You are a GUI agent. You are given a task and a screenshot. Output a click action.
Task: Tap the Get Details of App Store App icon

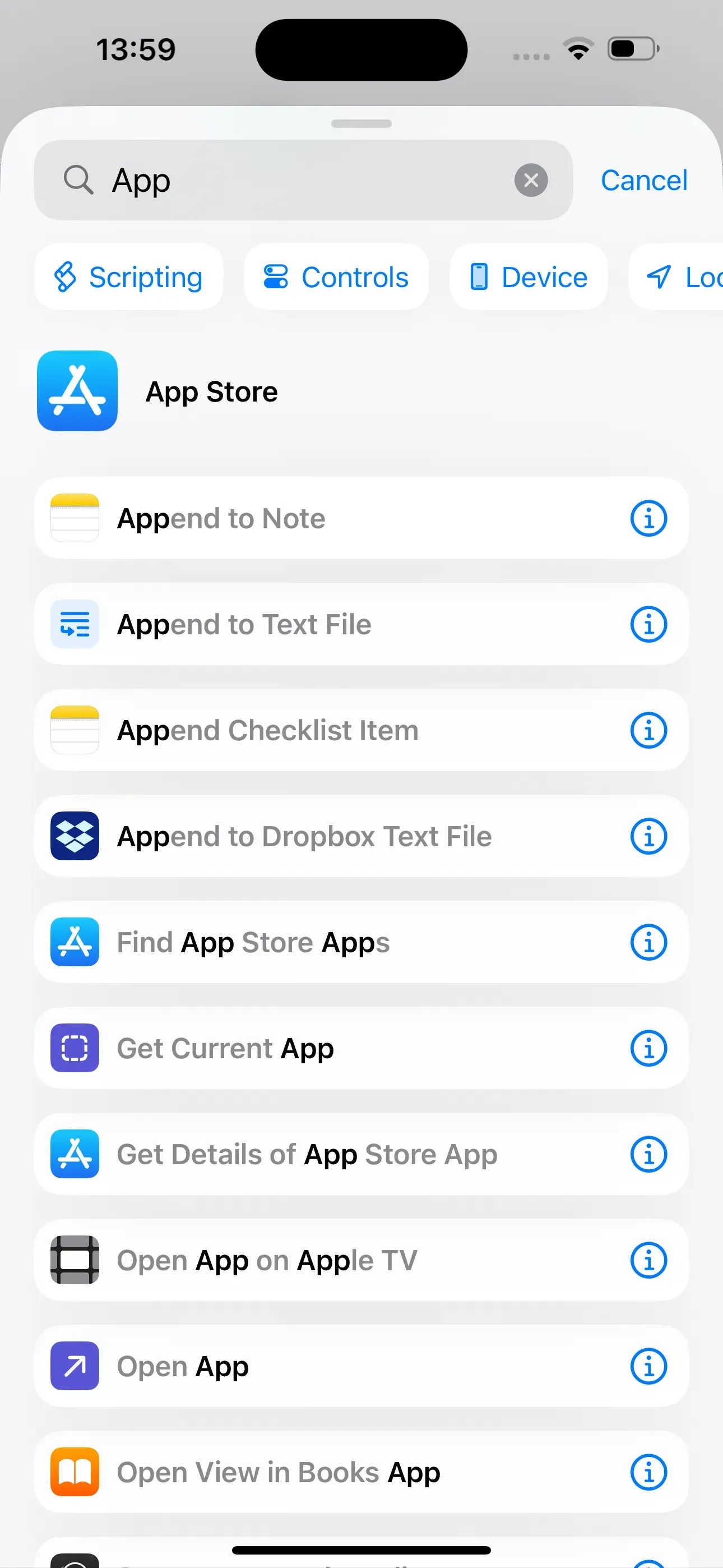point(74,1154)
